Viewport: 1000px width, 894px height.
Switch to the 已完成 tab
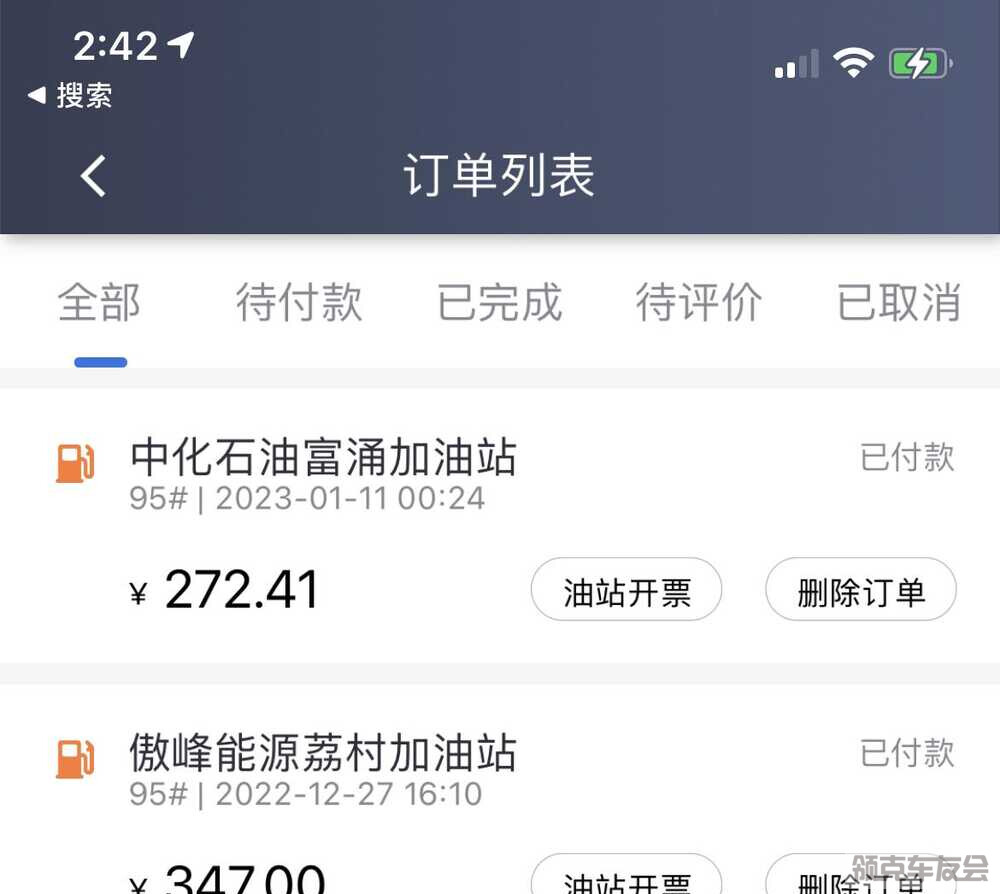pos(499,303)
